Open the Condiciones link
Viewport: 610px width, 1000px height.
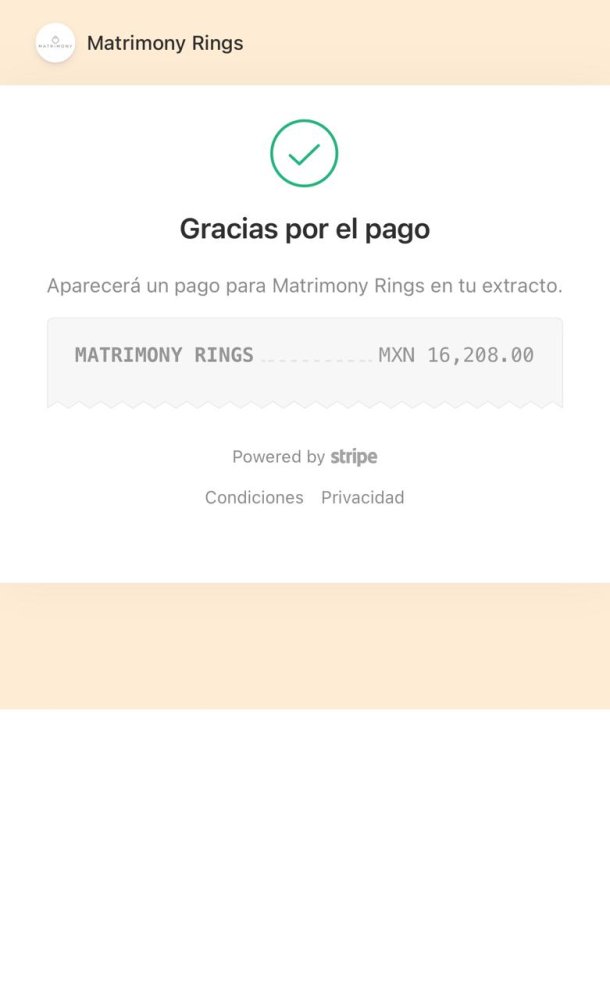254,497
